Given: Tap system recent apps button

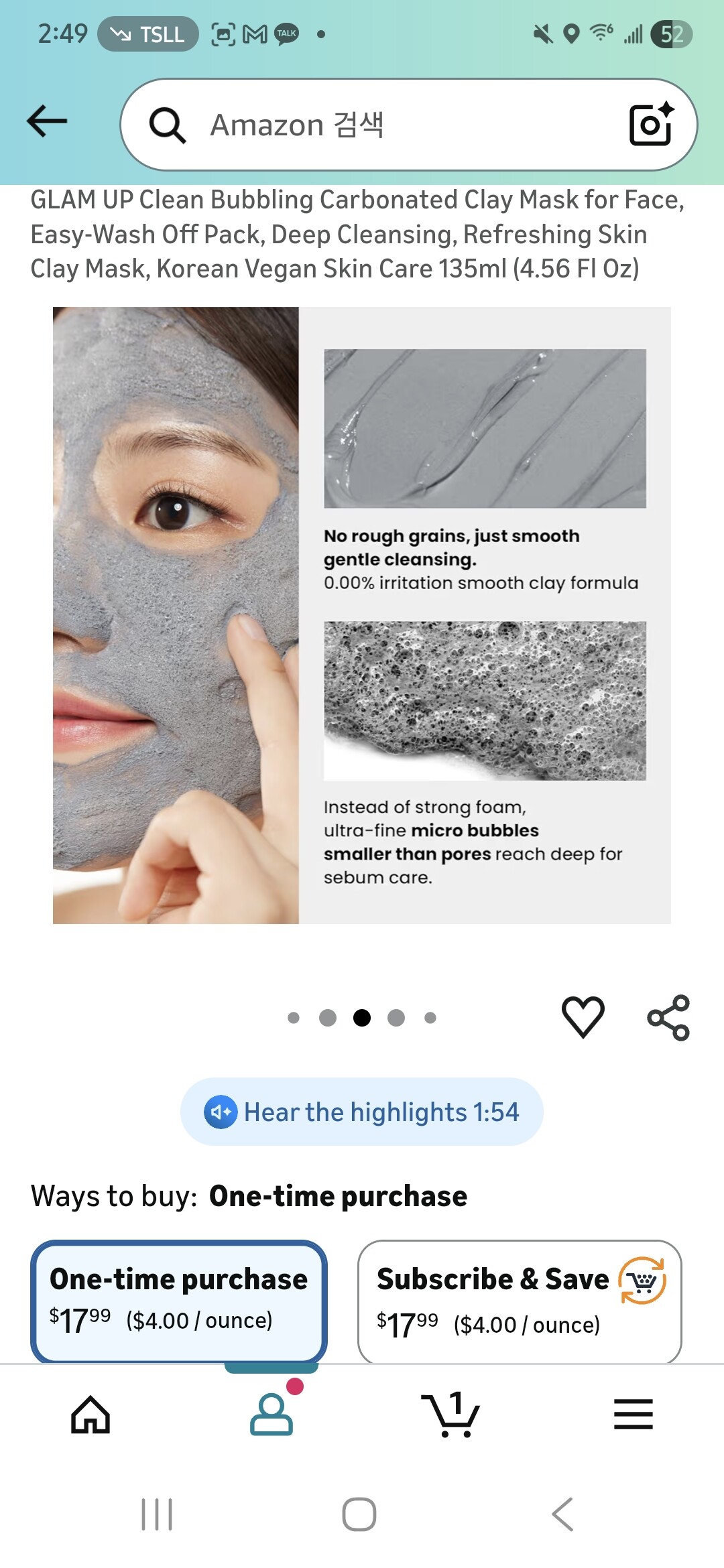Looking at the screenshot, I should click(x=157, y=1514).
